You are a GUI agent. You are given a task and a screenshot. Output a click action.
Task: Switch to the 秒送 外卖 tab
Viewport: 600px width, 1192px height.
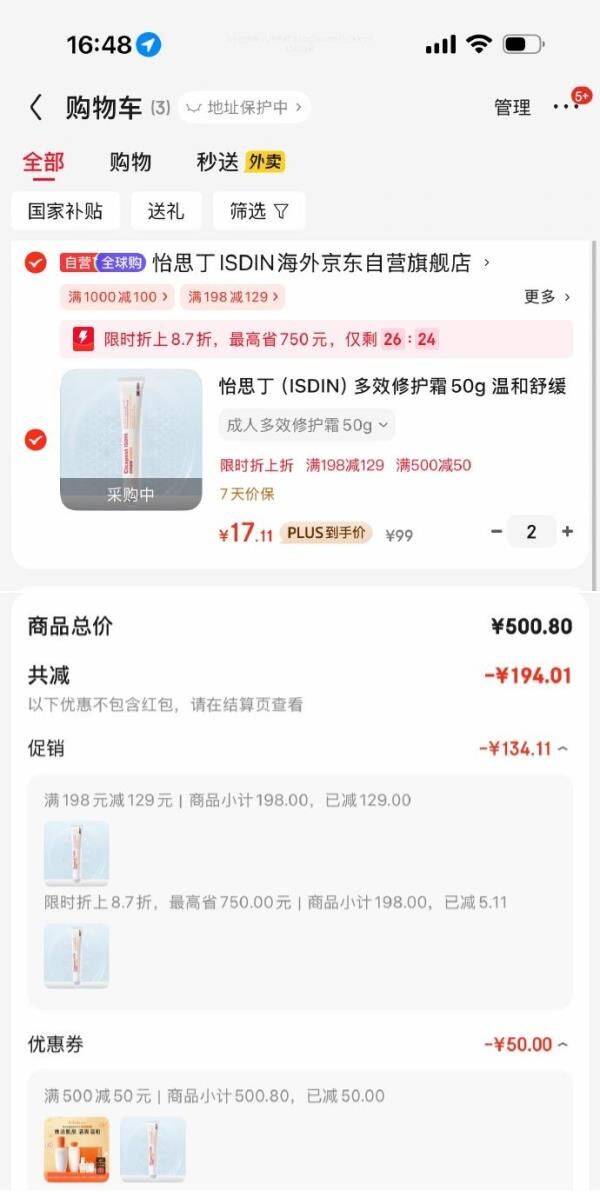[x=240, y=163]
